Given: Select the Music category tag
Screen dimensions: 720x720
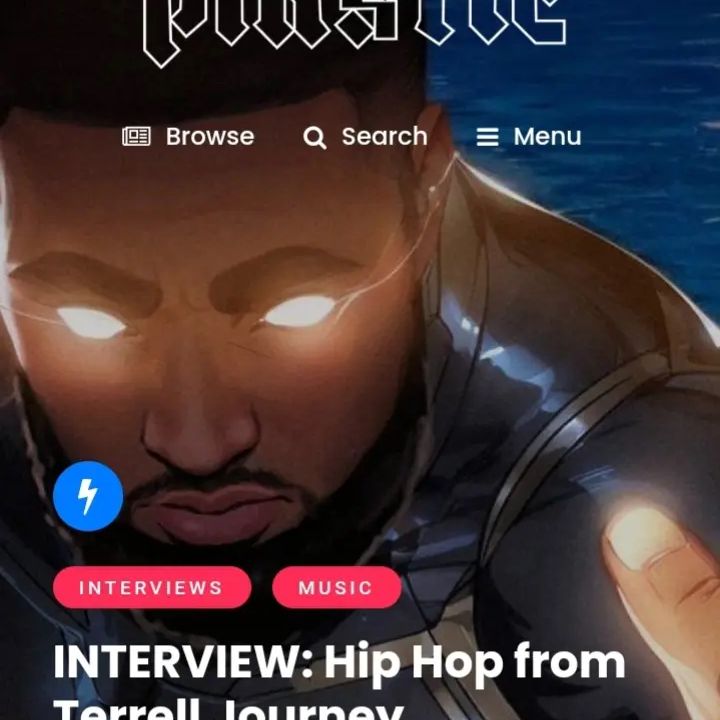Looking at the screenshot, I should (336, 587).
